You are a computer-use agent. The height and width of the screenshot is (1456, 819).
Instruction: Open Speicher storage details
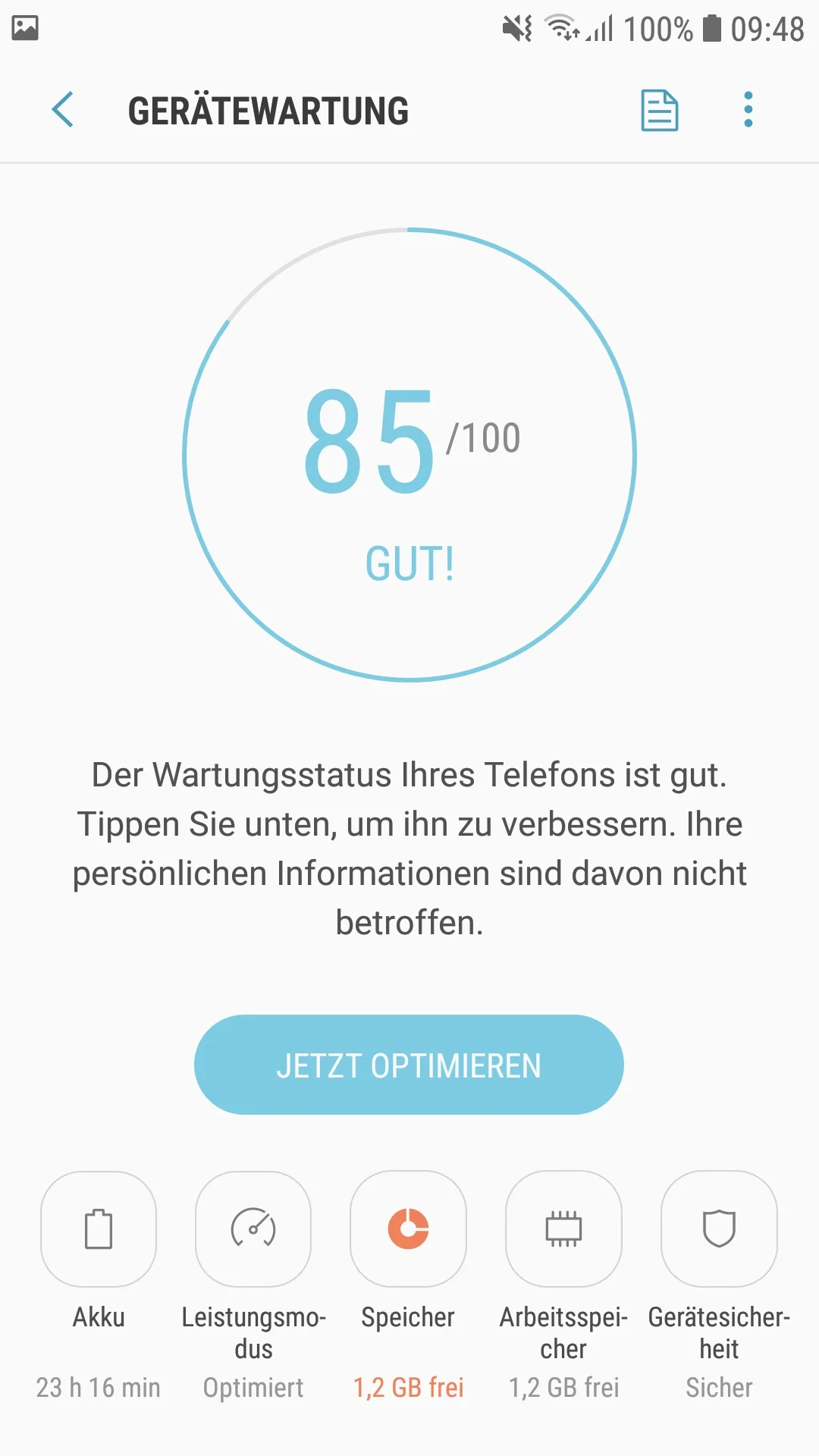point(408,1229)
